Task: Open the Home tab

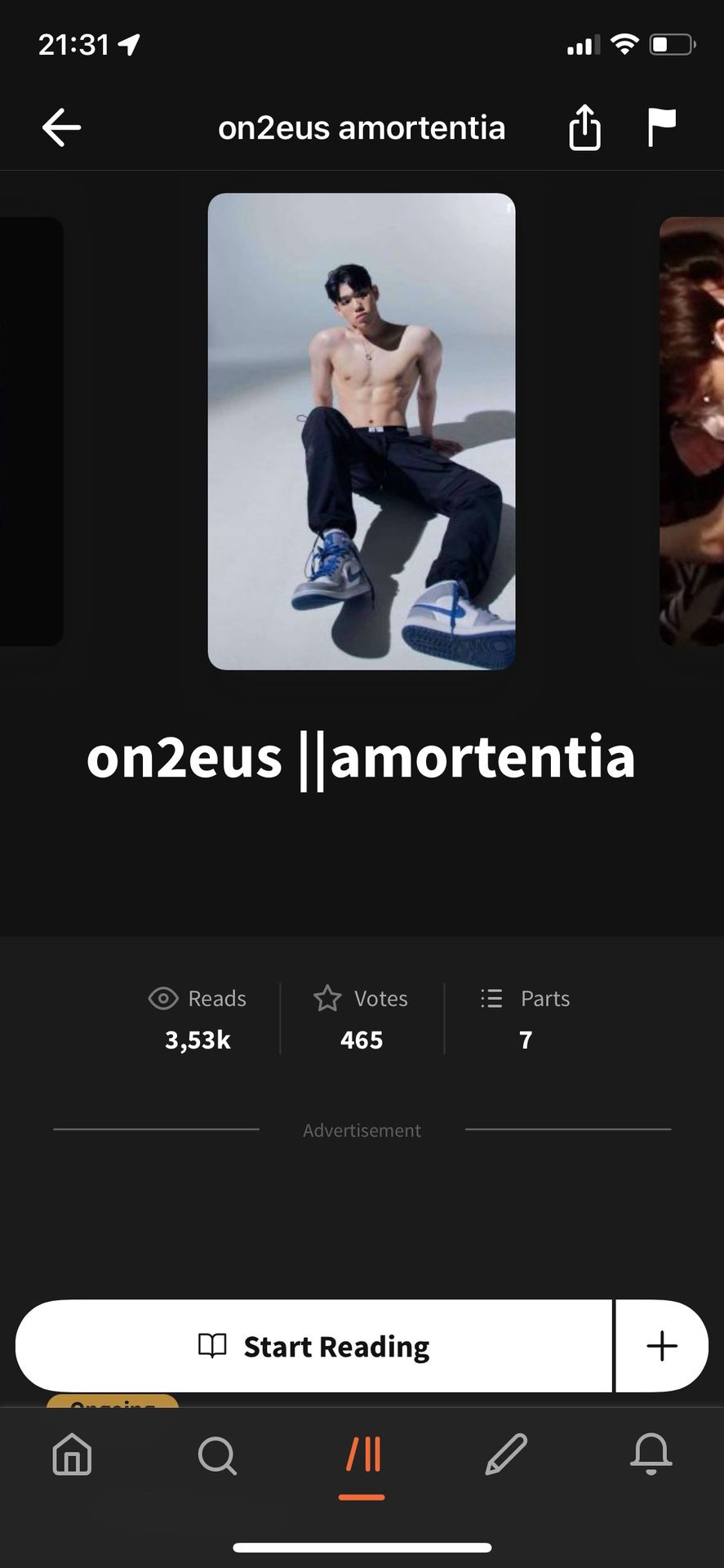Action: (72, 1454)
